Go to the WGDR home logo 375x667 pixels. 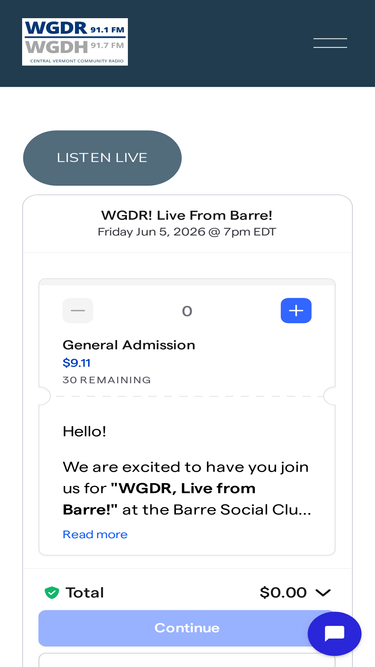75,42
